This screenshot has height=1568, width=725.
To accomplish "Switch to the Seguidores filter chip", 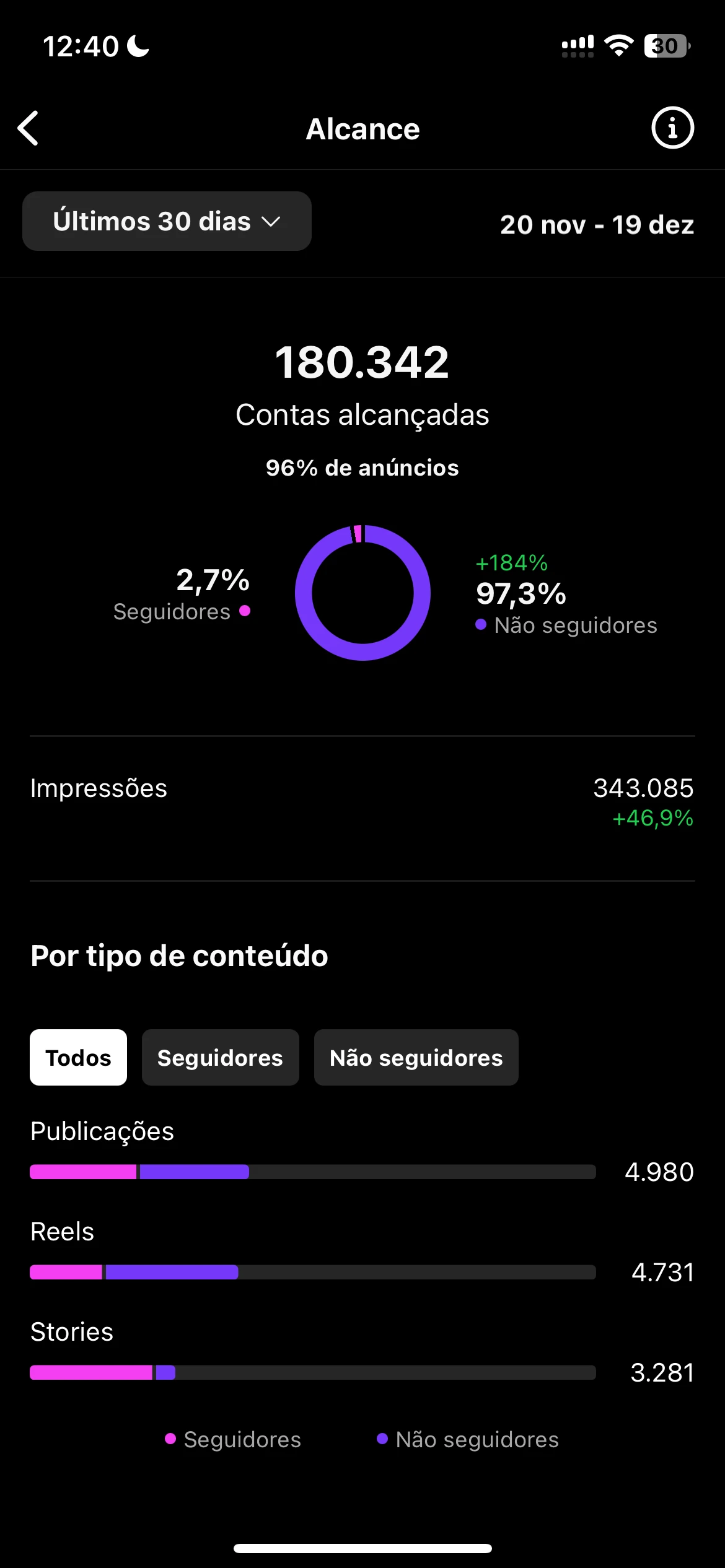I will click(220, 1058).
